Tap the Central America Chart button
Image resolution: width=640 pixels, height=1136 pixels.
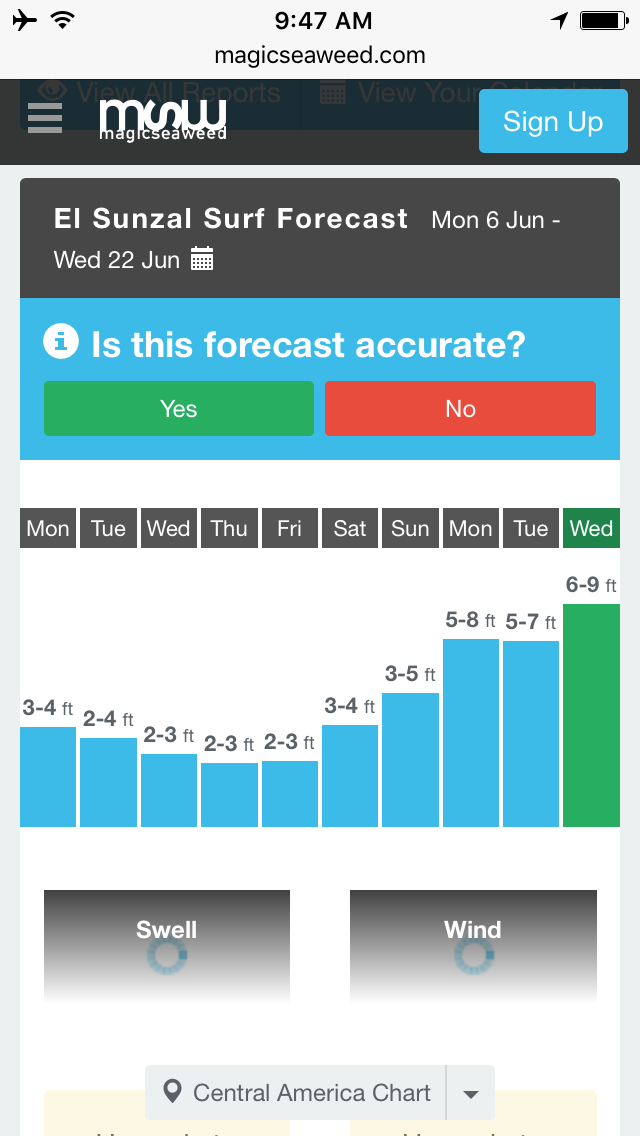pyautogui.click(x=296, y=1093)
